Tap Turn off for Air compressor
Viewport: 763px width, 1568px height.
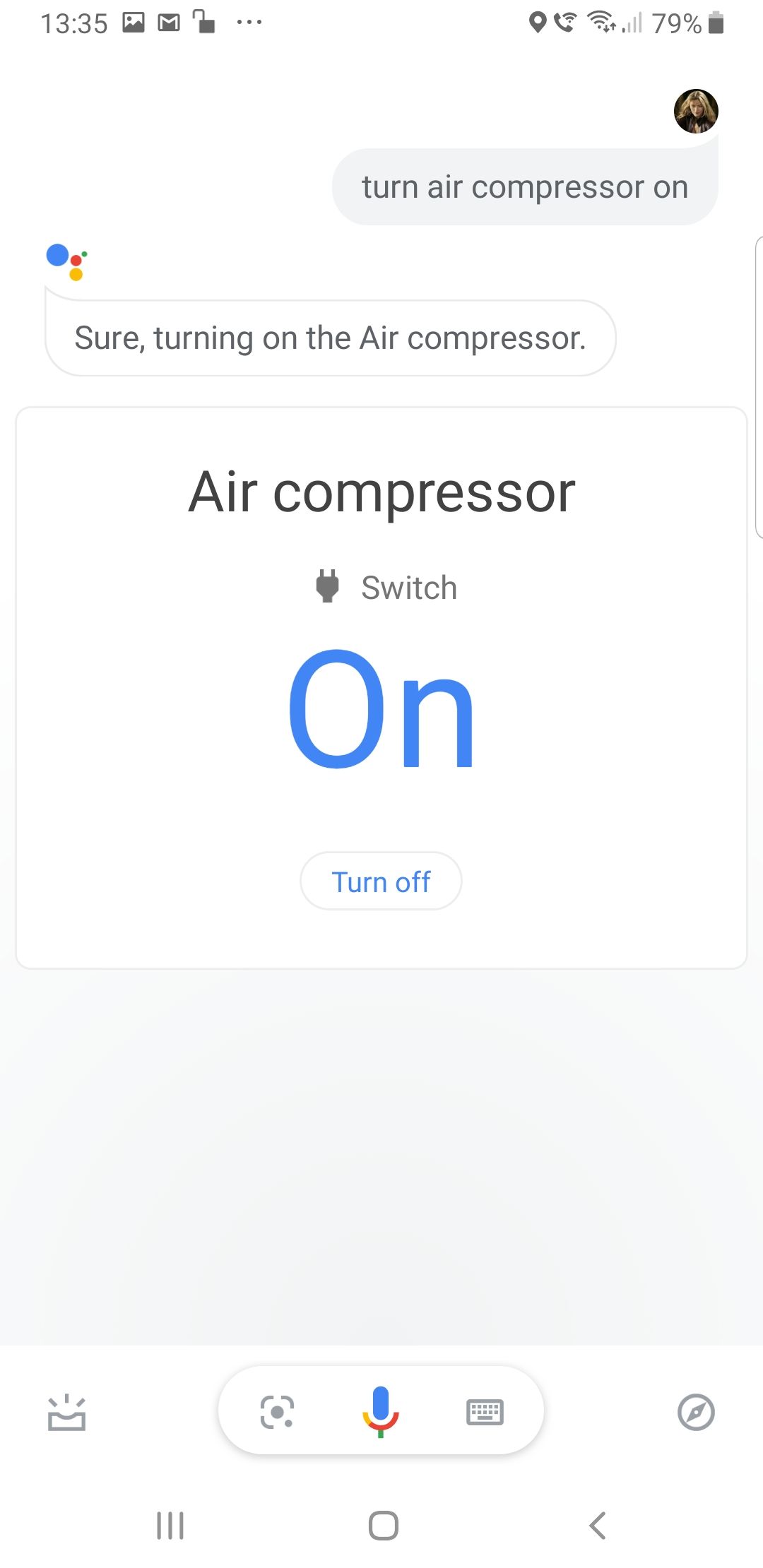point(381,881)
